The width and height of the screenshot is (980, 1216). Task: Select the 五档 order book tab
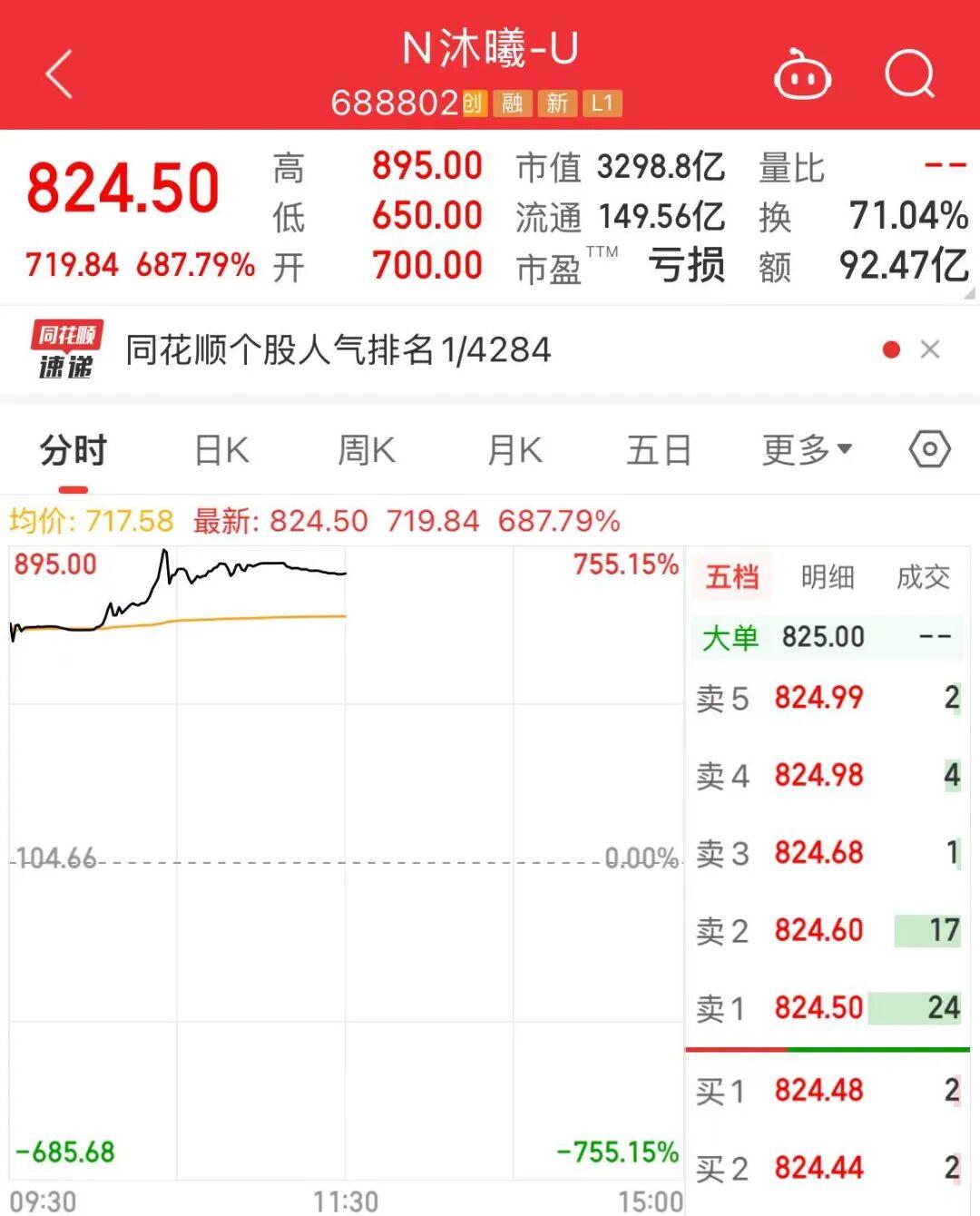(731, 577)
